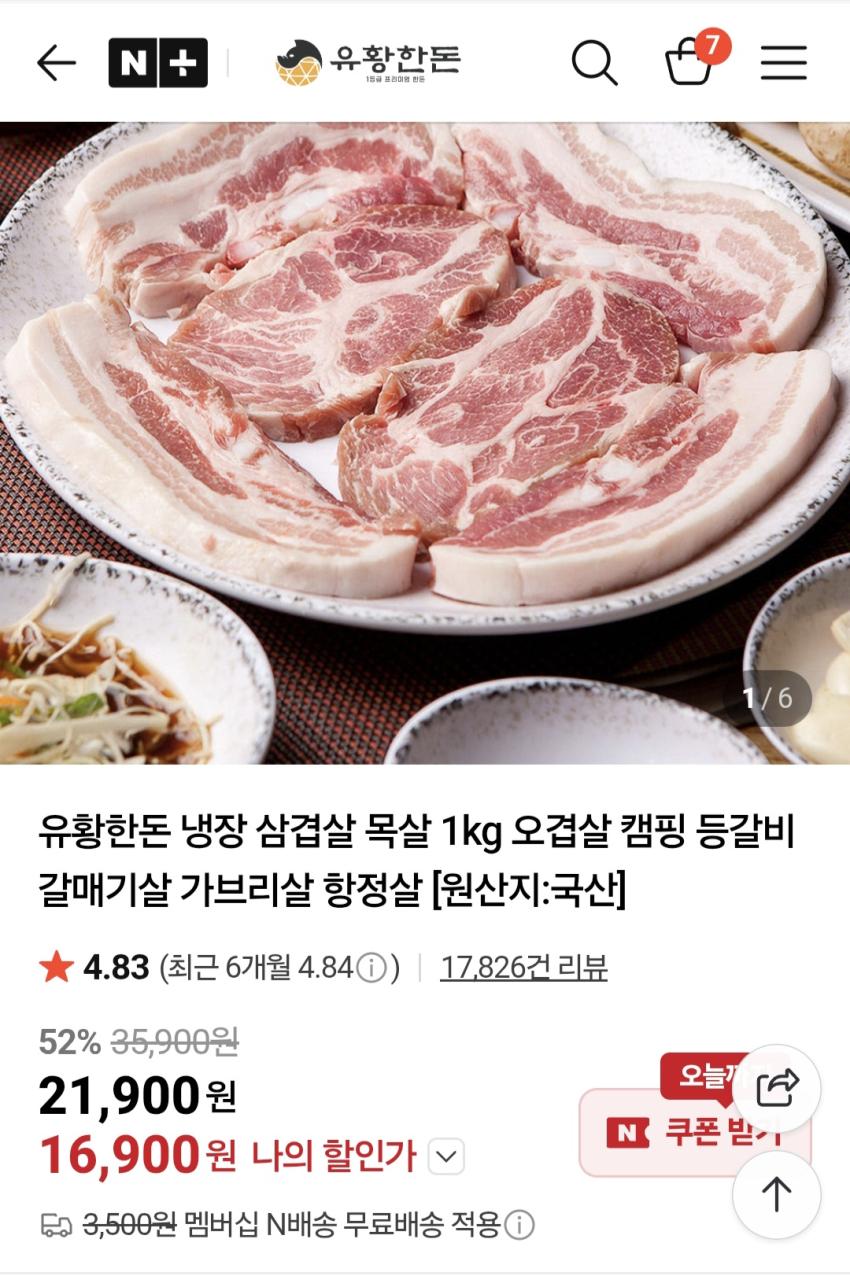This screenshot has width=850, height=1276.
Task: Open the 유황한돈 store page
Action: [368, 63]
